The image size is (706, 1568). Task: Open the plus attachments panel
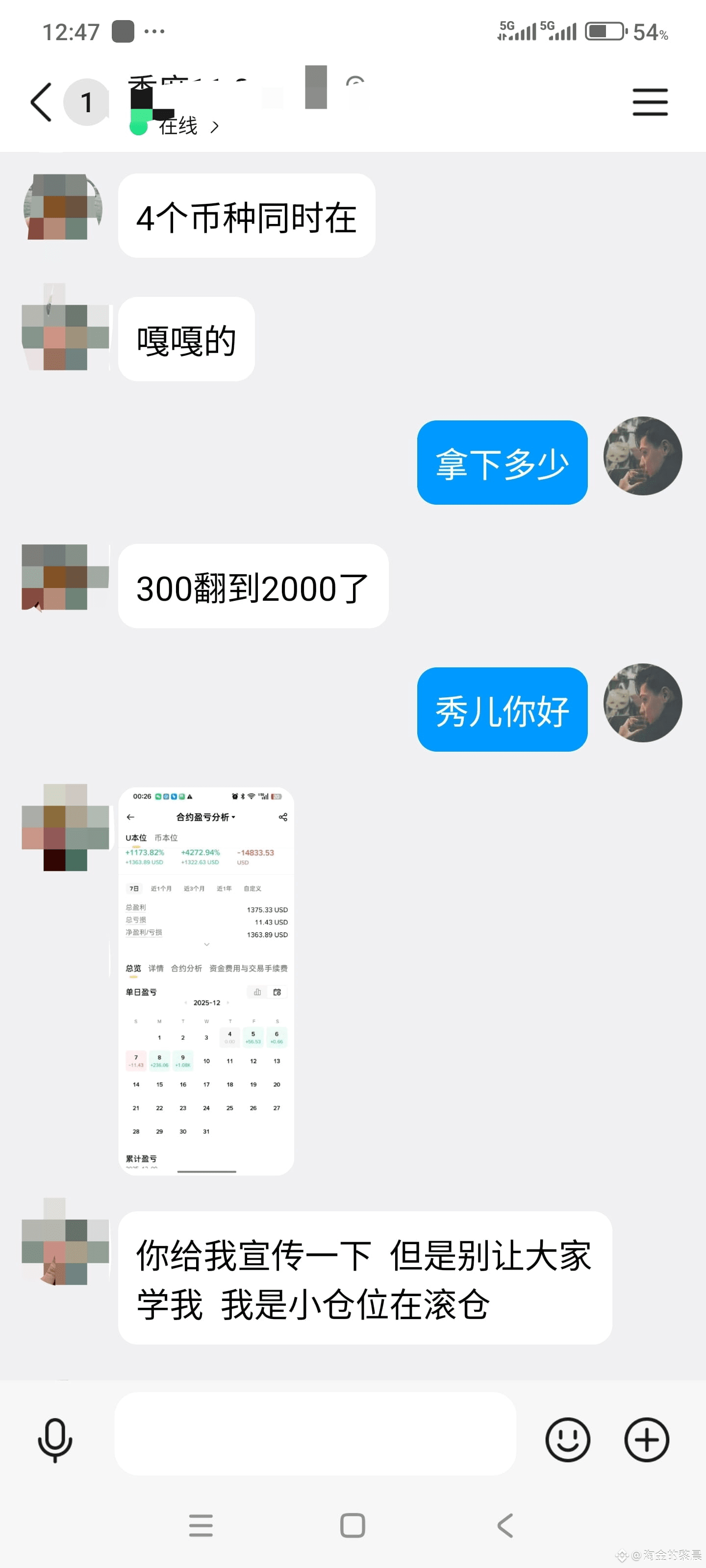[x=646, y=1440]
